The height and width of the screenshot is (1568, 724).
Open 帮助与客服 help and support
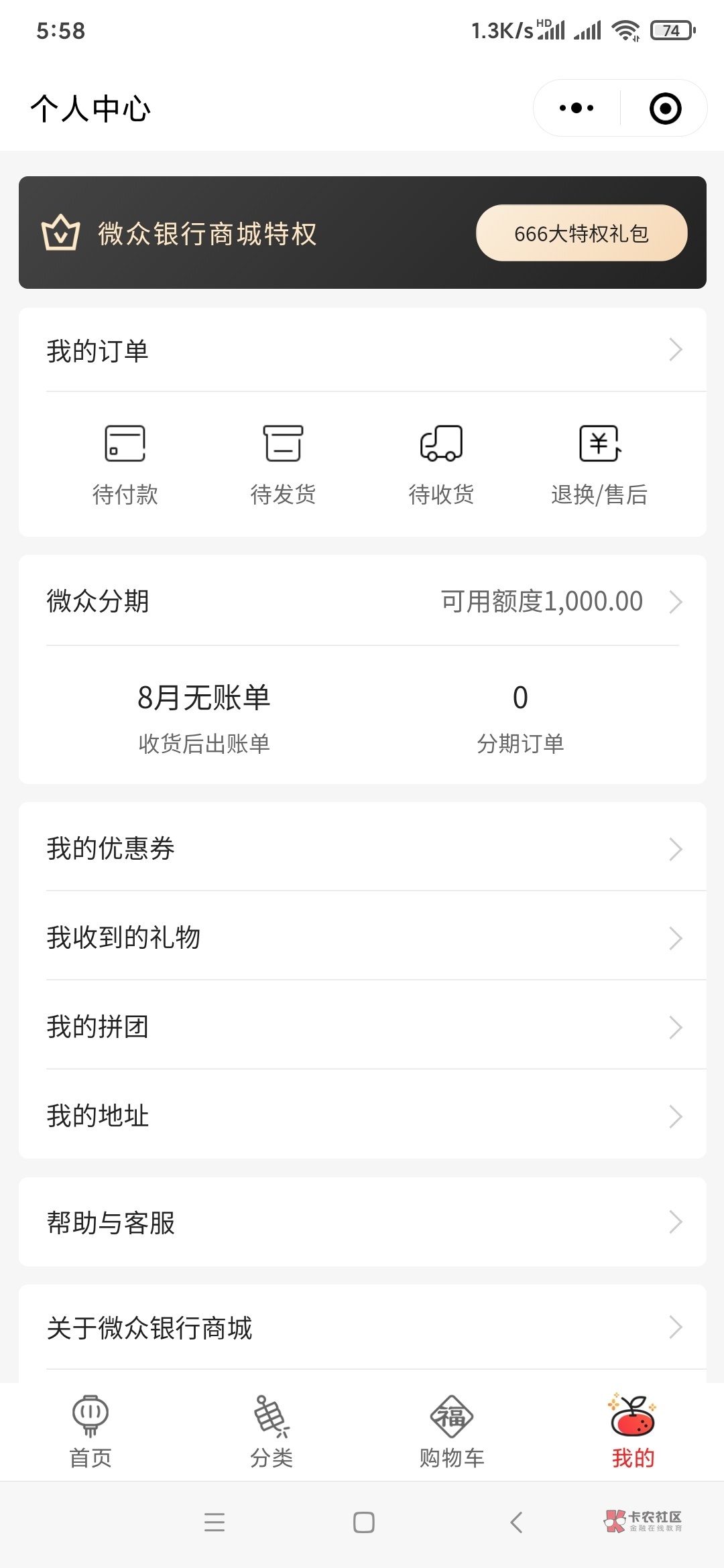(x=362, y=1222)
